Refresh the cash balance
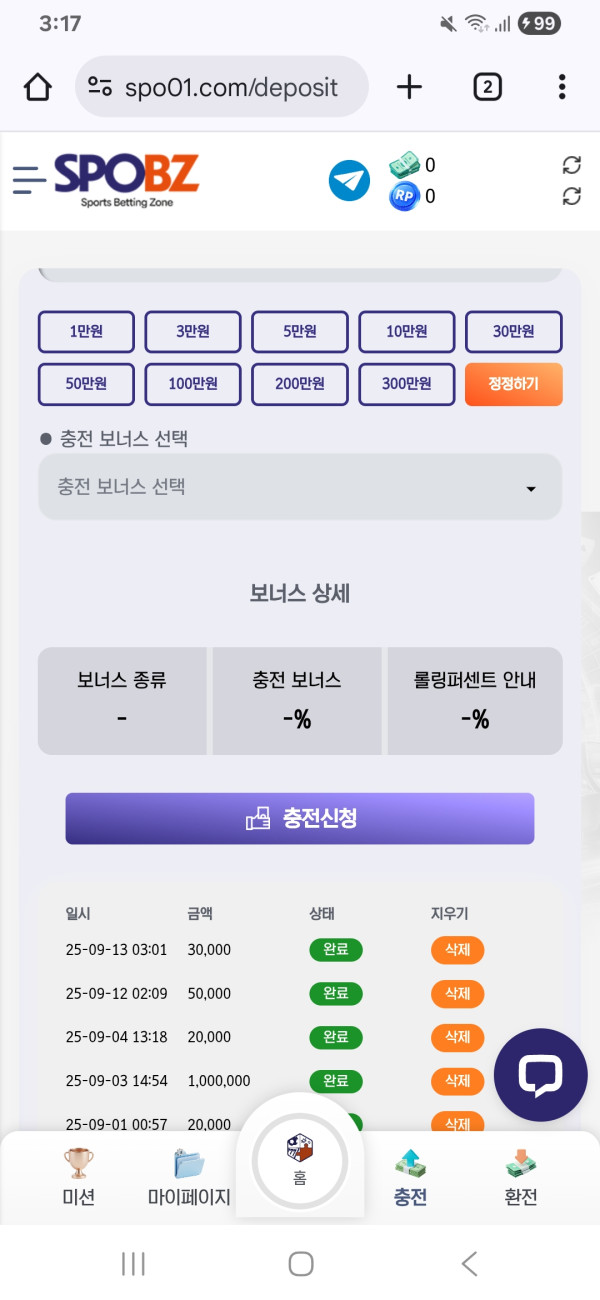The image size is (600, 1300). [x=571, y=165]
